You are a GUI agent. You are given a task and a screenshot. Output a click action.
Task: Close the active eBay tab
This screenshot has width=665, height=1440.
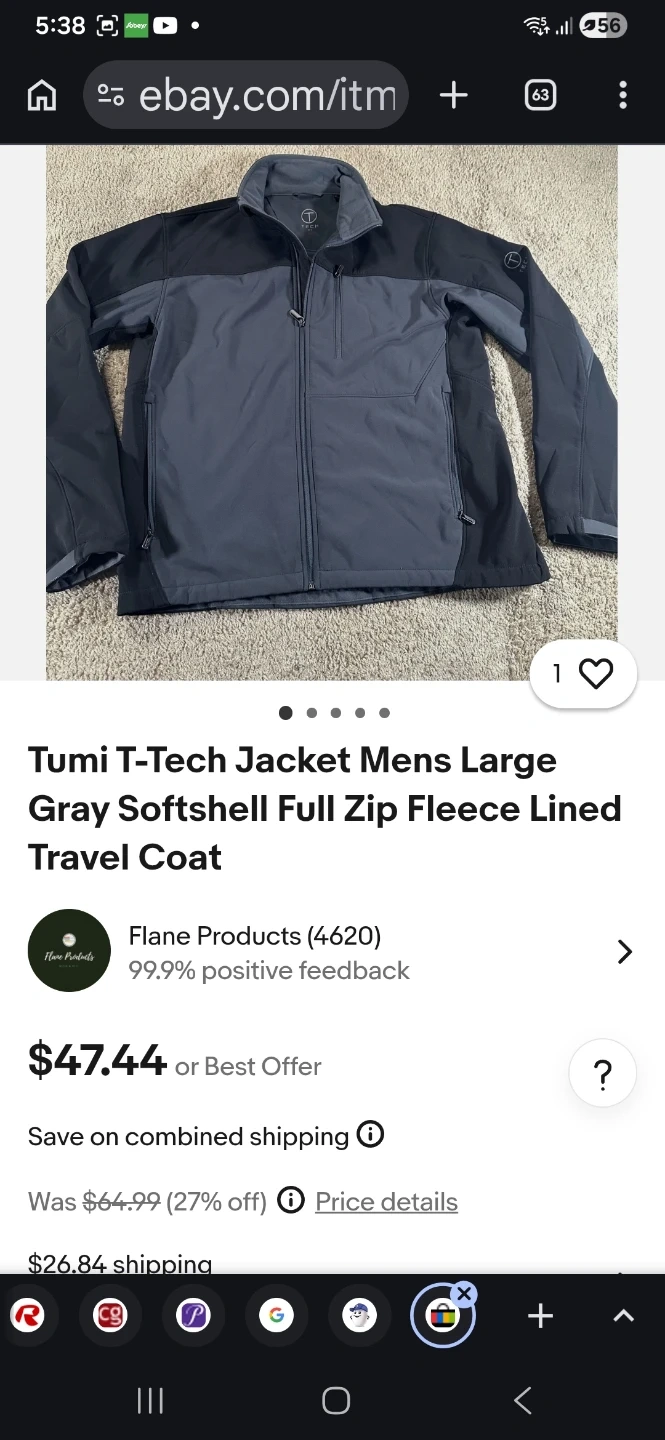(x=464, y=1294)
